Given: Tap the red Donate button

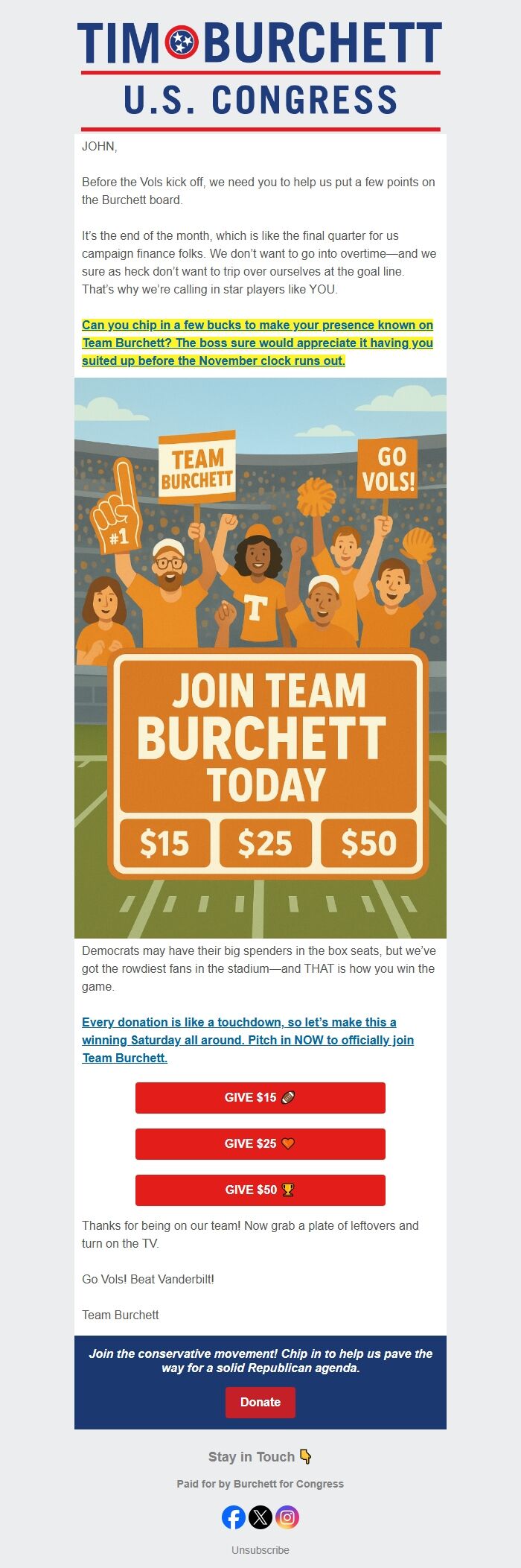Looking at the screenshot, I should tap(260, 1402).
